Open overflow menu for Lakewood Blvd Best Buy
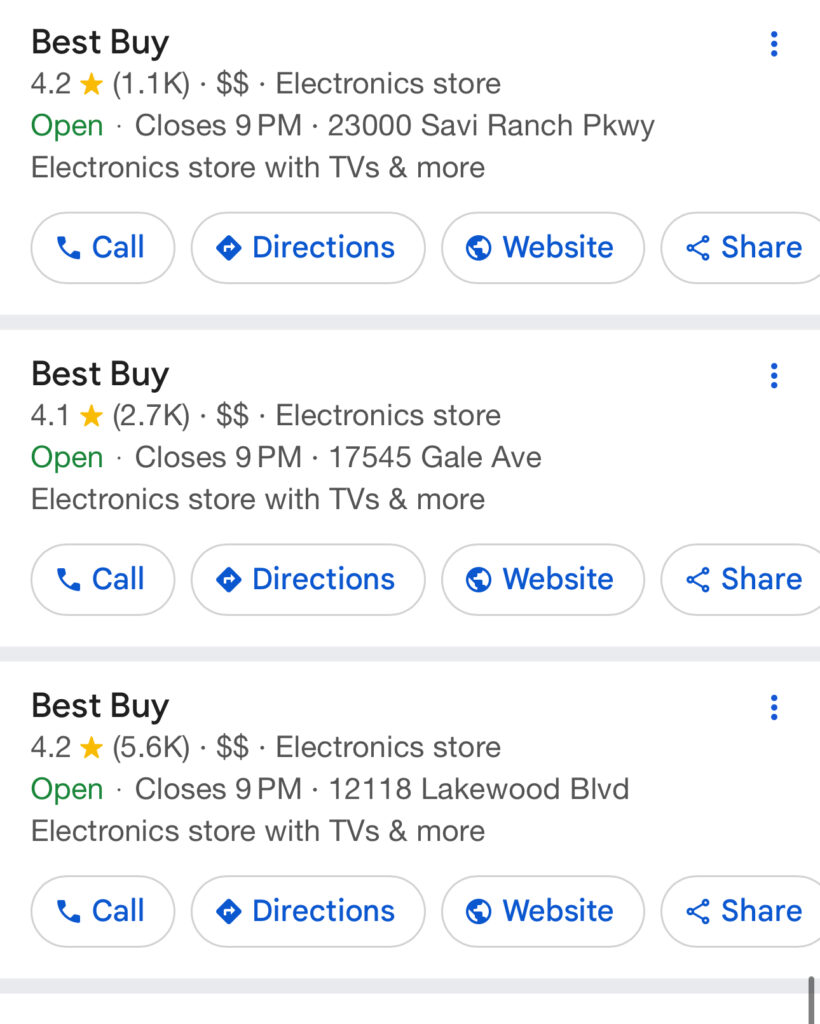This screenshot has height=1024, width=820. click(773, 708)
